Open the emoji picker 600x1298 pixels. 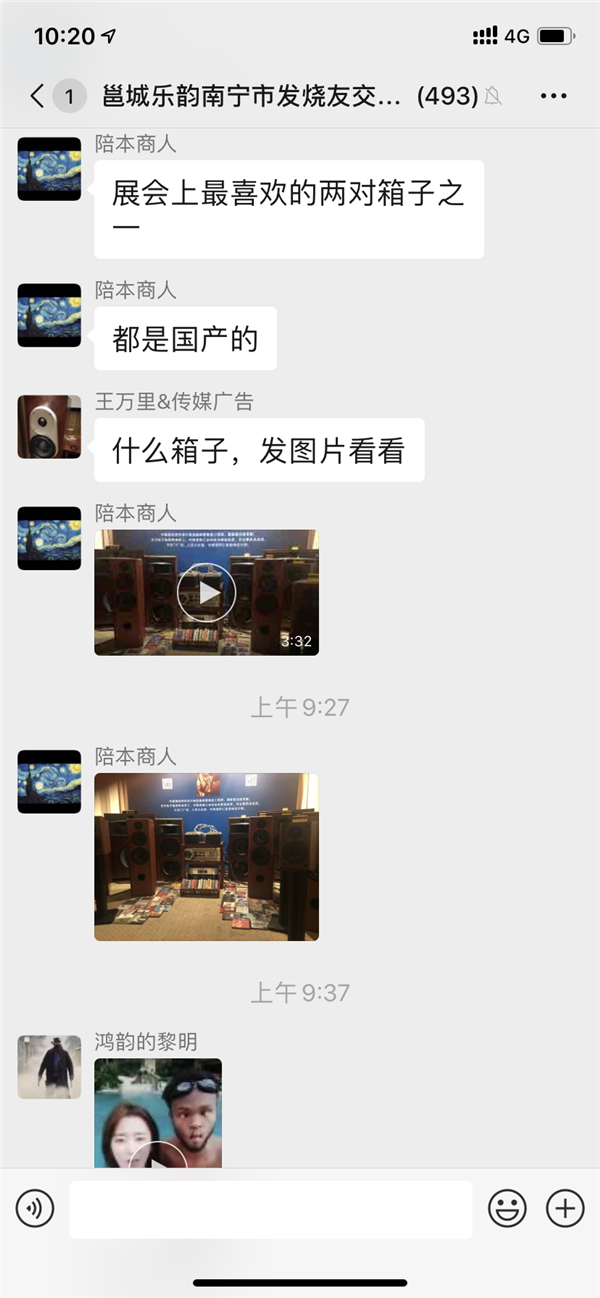[507, 1209]
